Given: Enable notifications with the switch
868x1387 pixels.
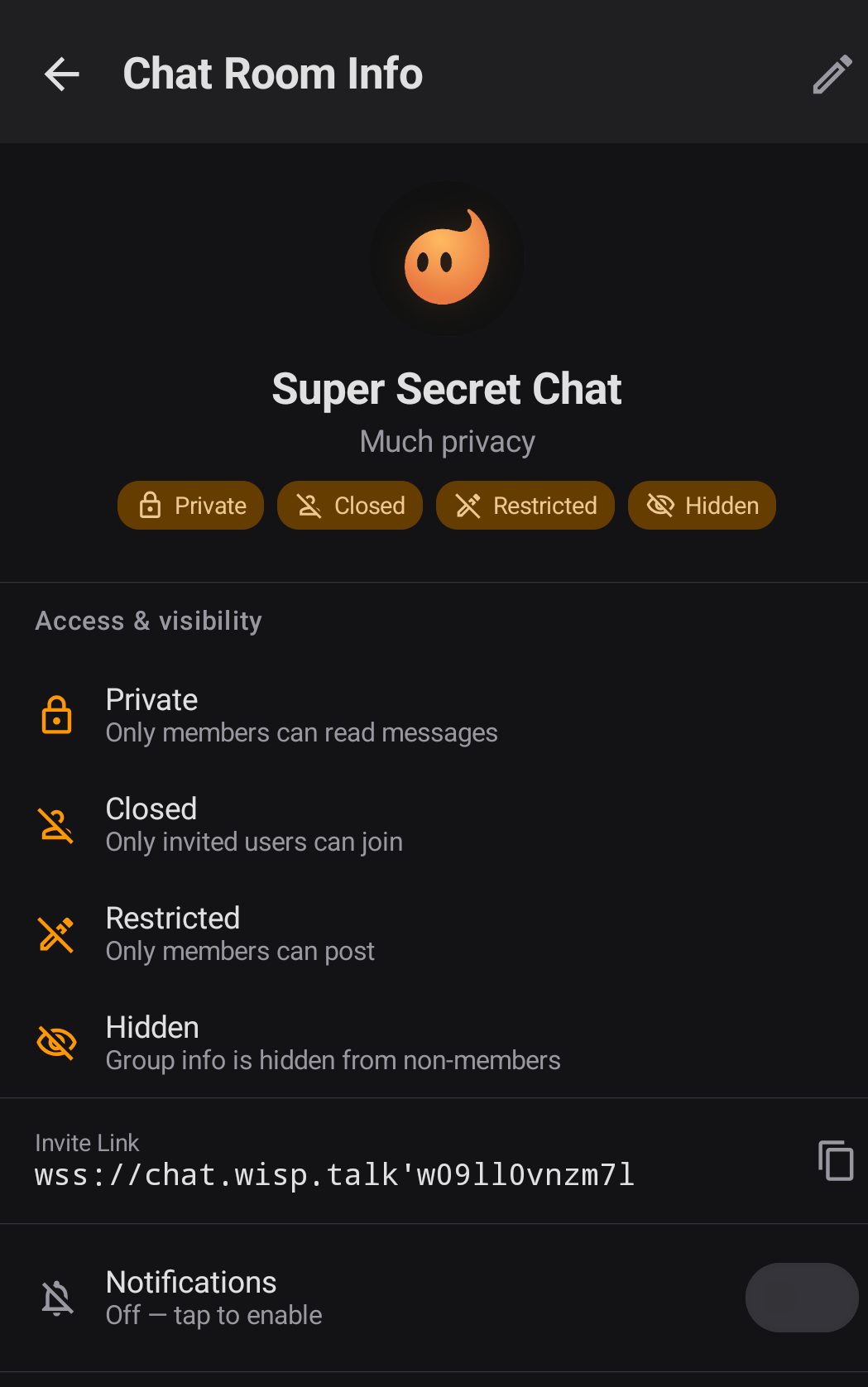Looking at the screenshot, I should point(801,1297).
